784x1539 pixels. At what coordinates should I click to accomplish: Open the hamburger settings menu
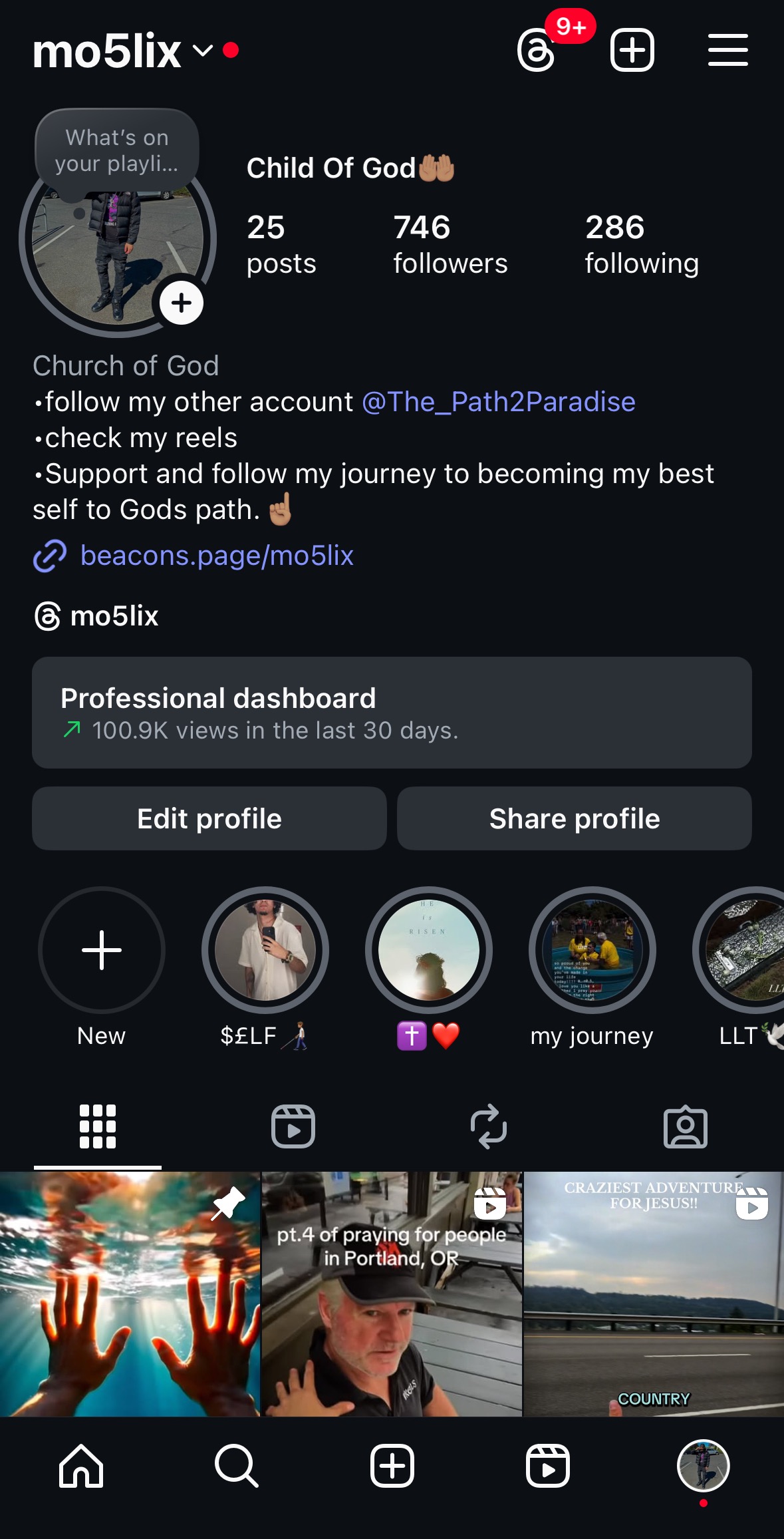[727, 51]
